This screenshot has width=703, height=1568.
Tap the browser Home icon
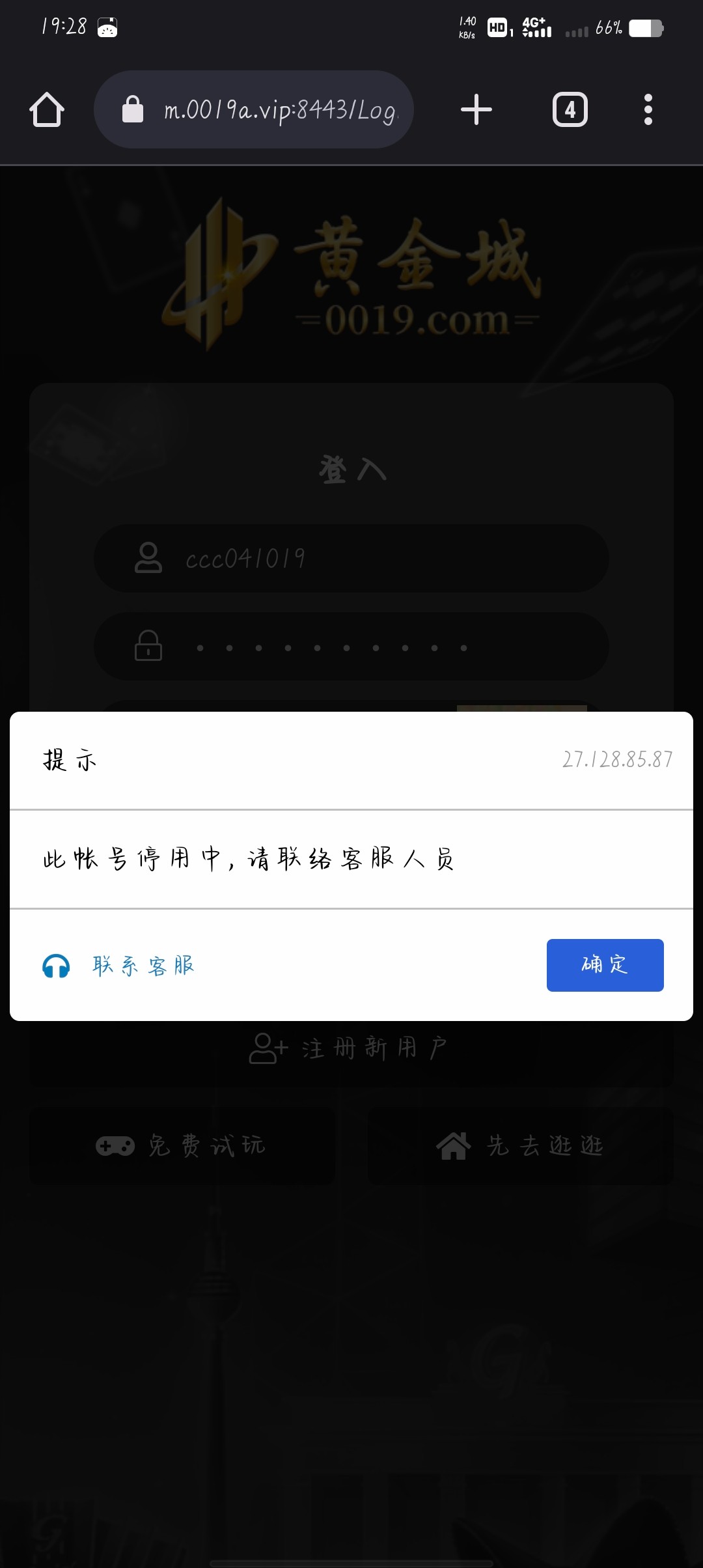[46, 109]
